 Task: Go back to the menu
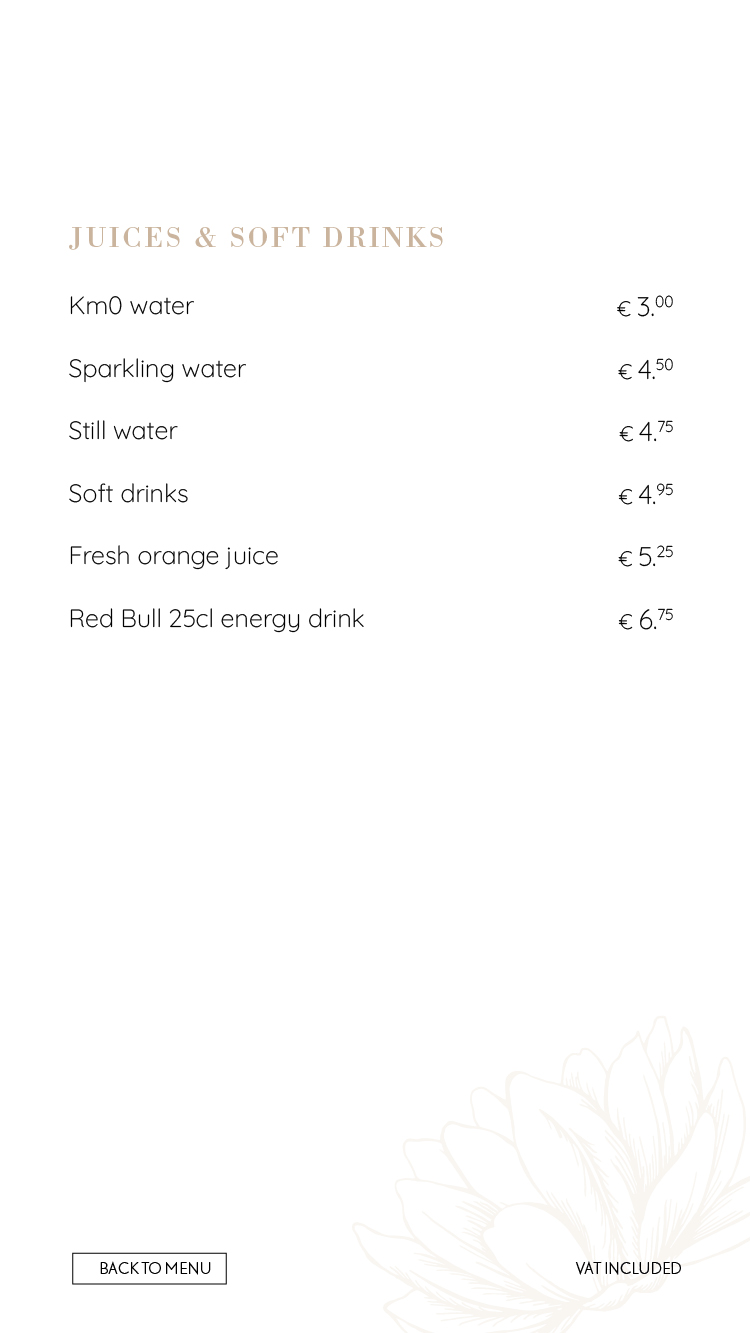[149, 1268]
